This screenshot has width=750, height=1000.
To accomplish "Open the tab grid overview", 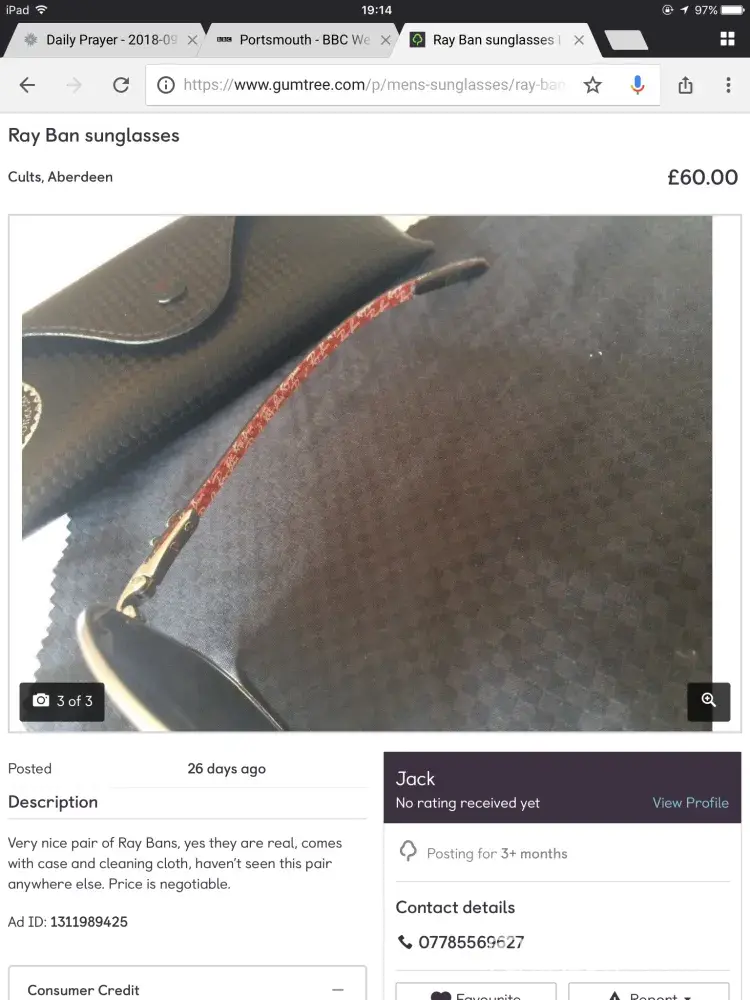I will (x=727, y=39).
